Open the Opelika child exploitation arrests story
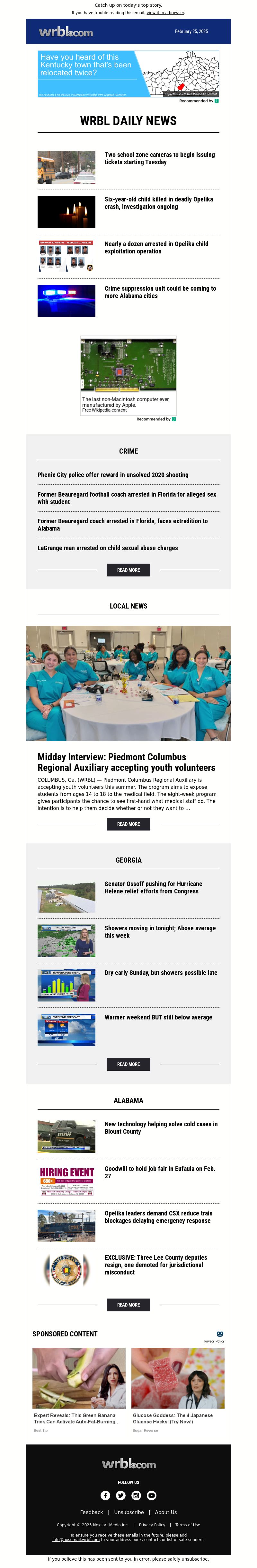This screenshot has width=257, height=1568. click(156, 247)
